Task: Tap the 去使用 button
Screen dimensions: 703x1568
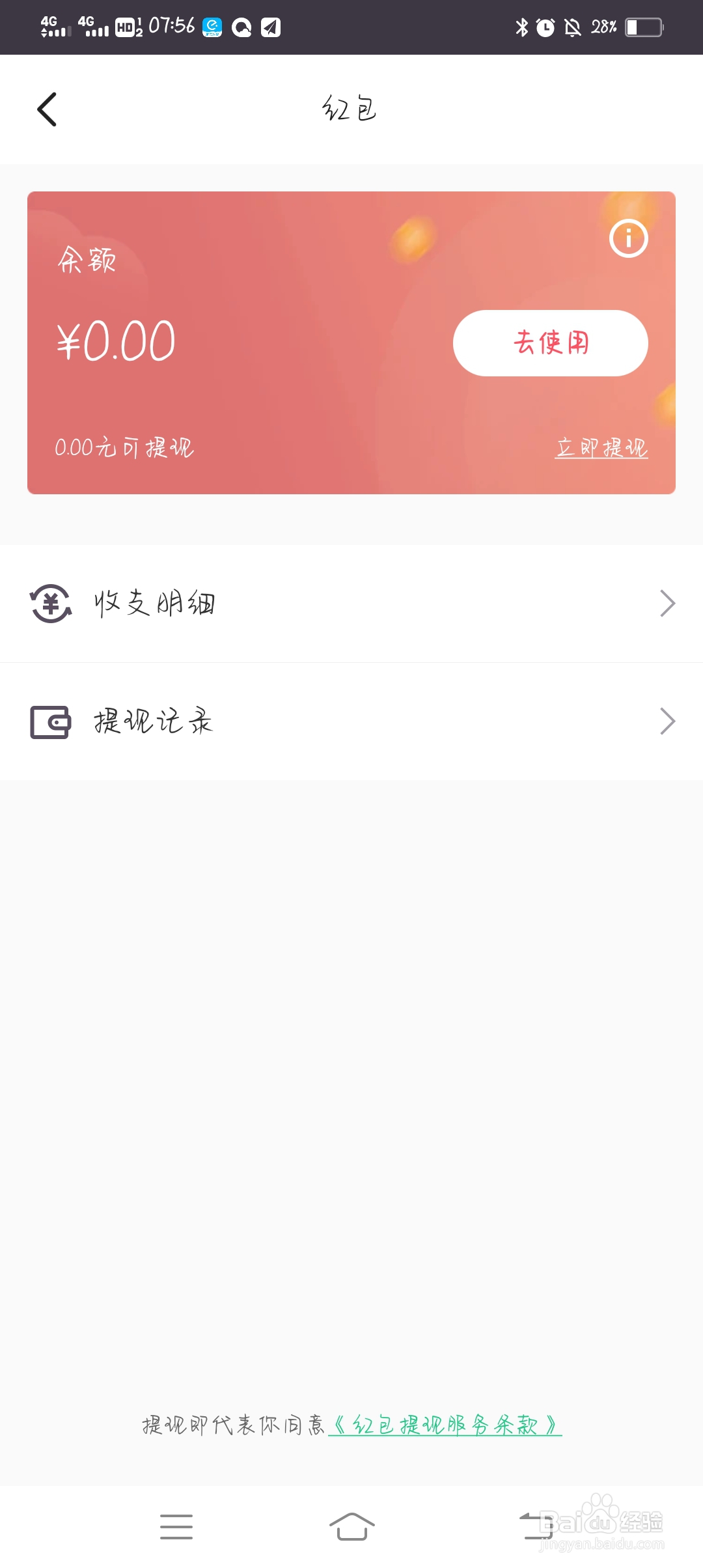Action: [x=550, y=343]
